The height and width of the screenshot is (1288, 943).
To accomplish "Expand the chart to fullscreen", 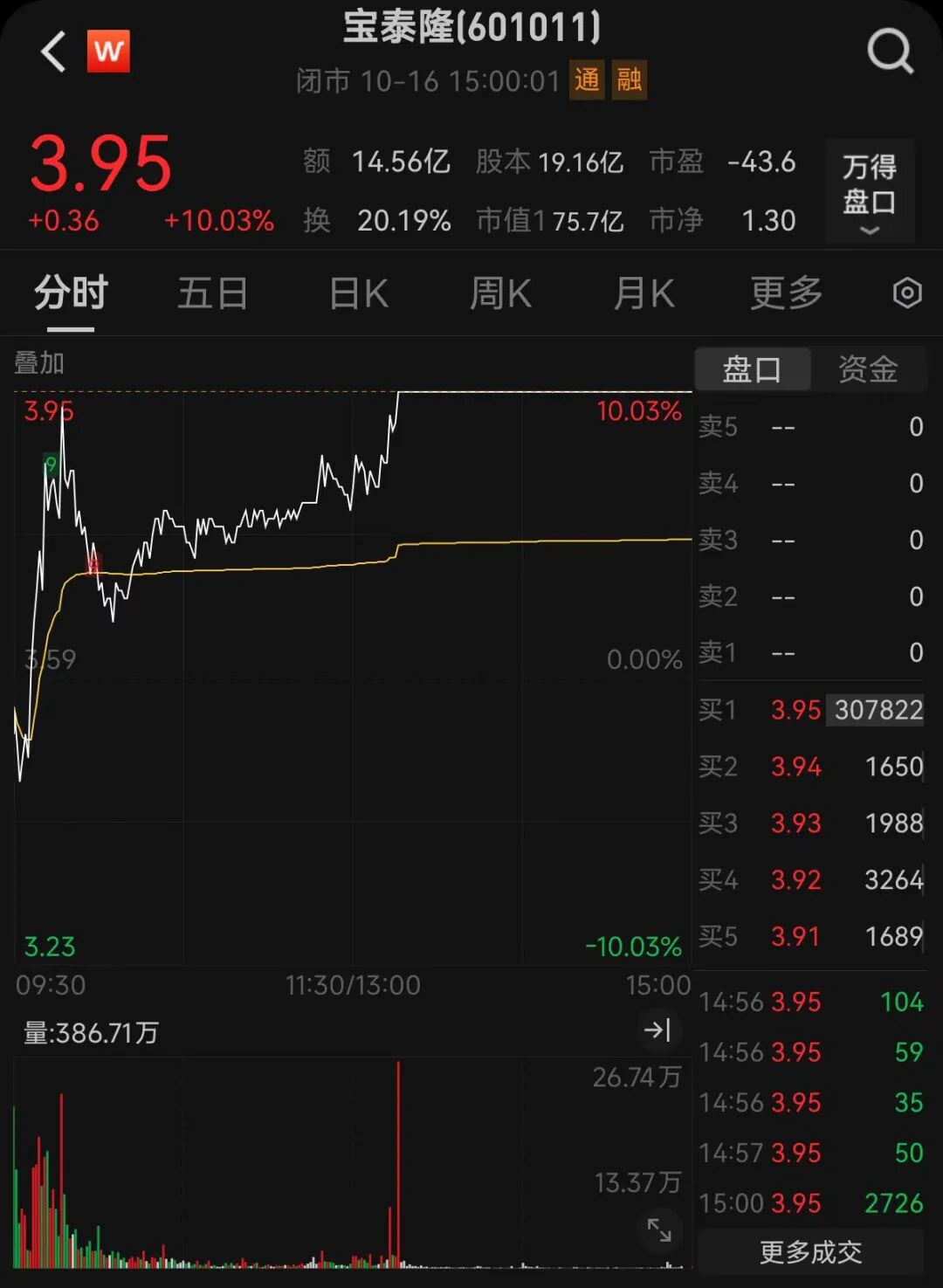I will [x=659, y=1230].
